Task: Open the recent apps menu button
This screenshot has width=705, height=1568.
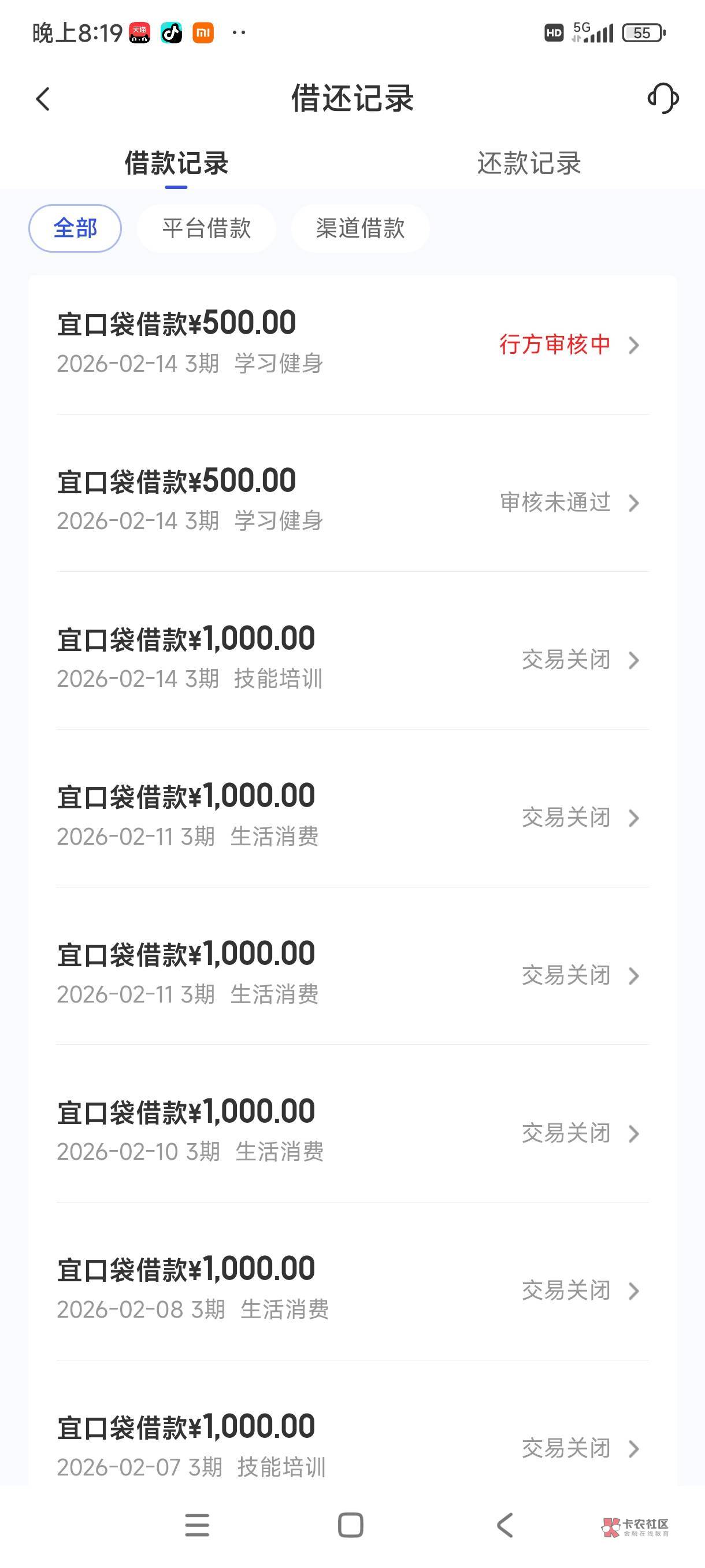Action: (197, 1525)
